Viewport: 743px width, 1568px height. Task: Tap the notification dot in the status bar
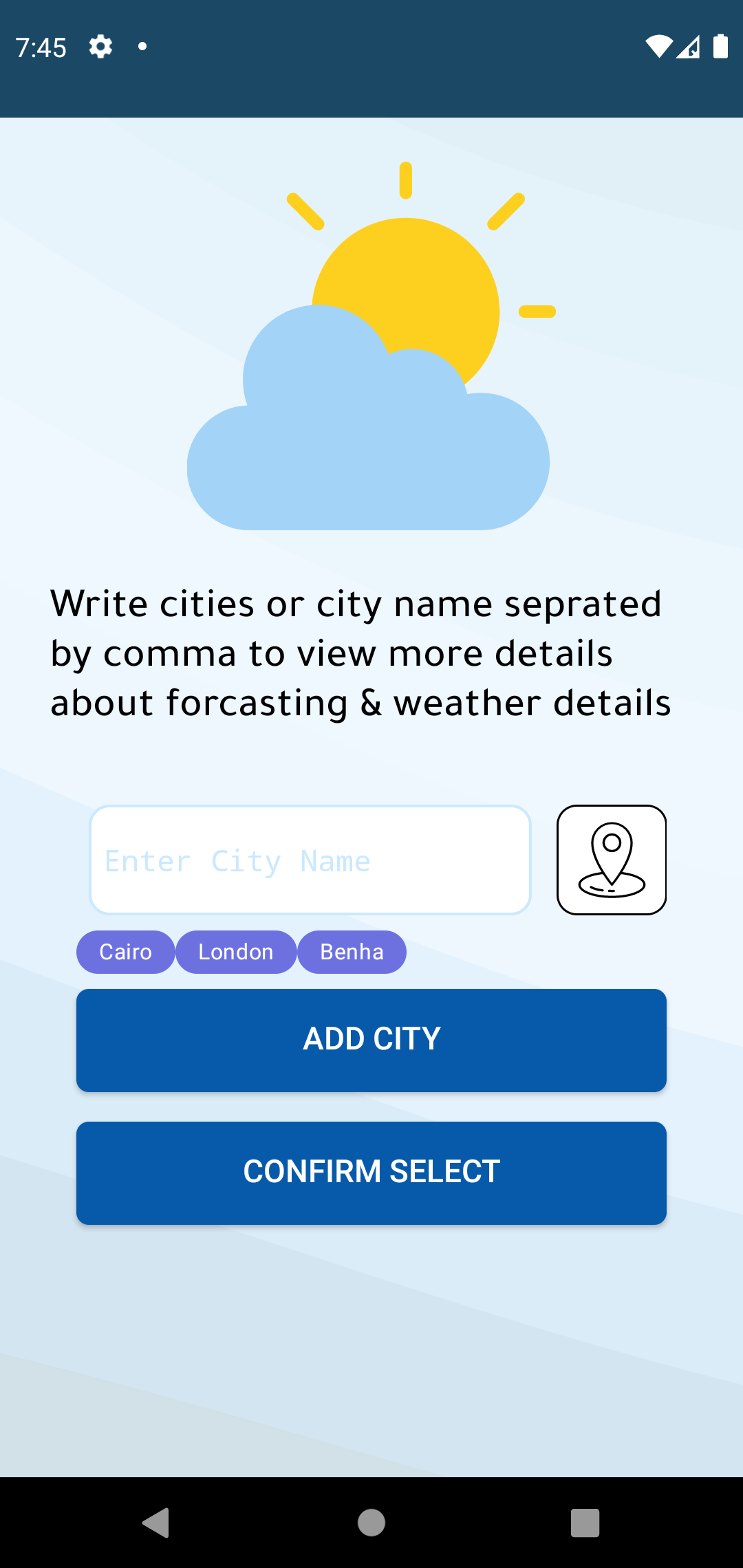142,46
